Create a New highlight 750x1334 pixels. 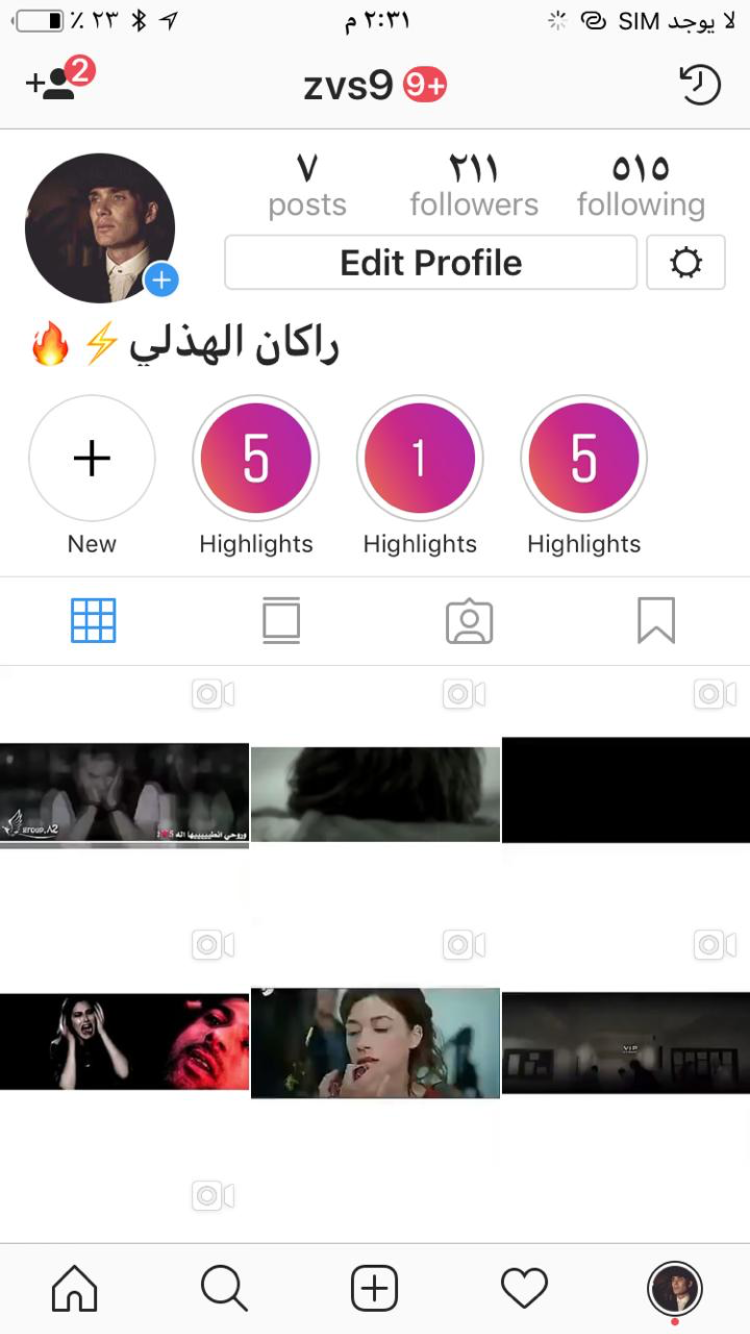pyautogui.click(x=92, y=459)
